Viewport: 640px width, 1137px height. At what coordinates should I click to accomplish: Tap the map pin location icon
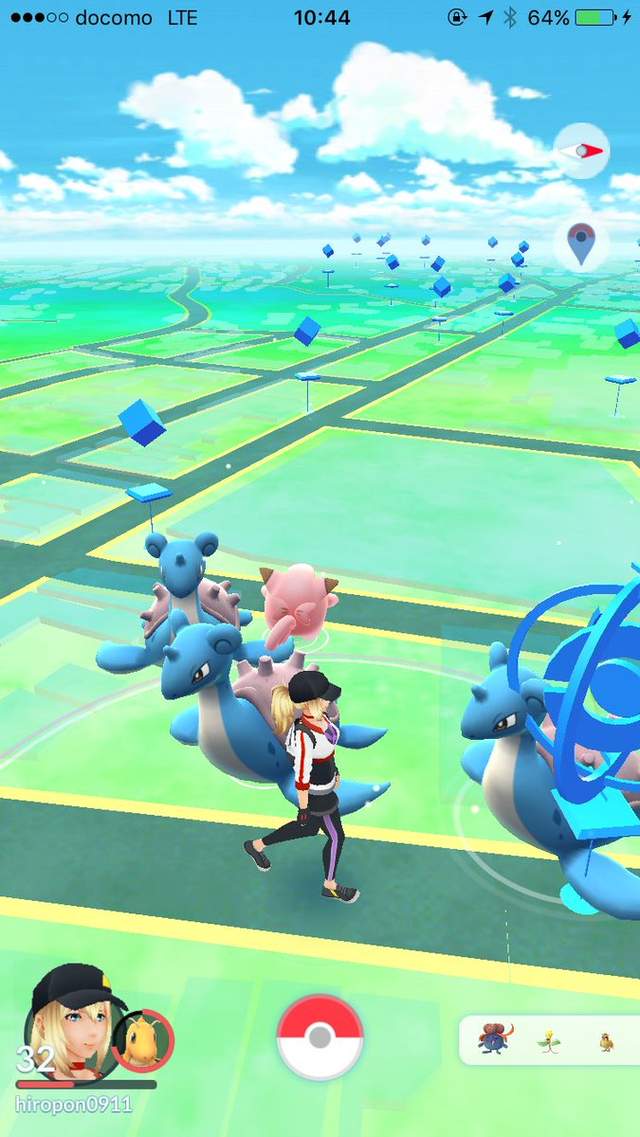(581, 244)
